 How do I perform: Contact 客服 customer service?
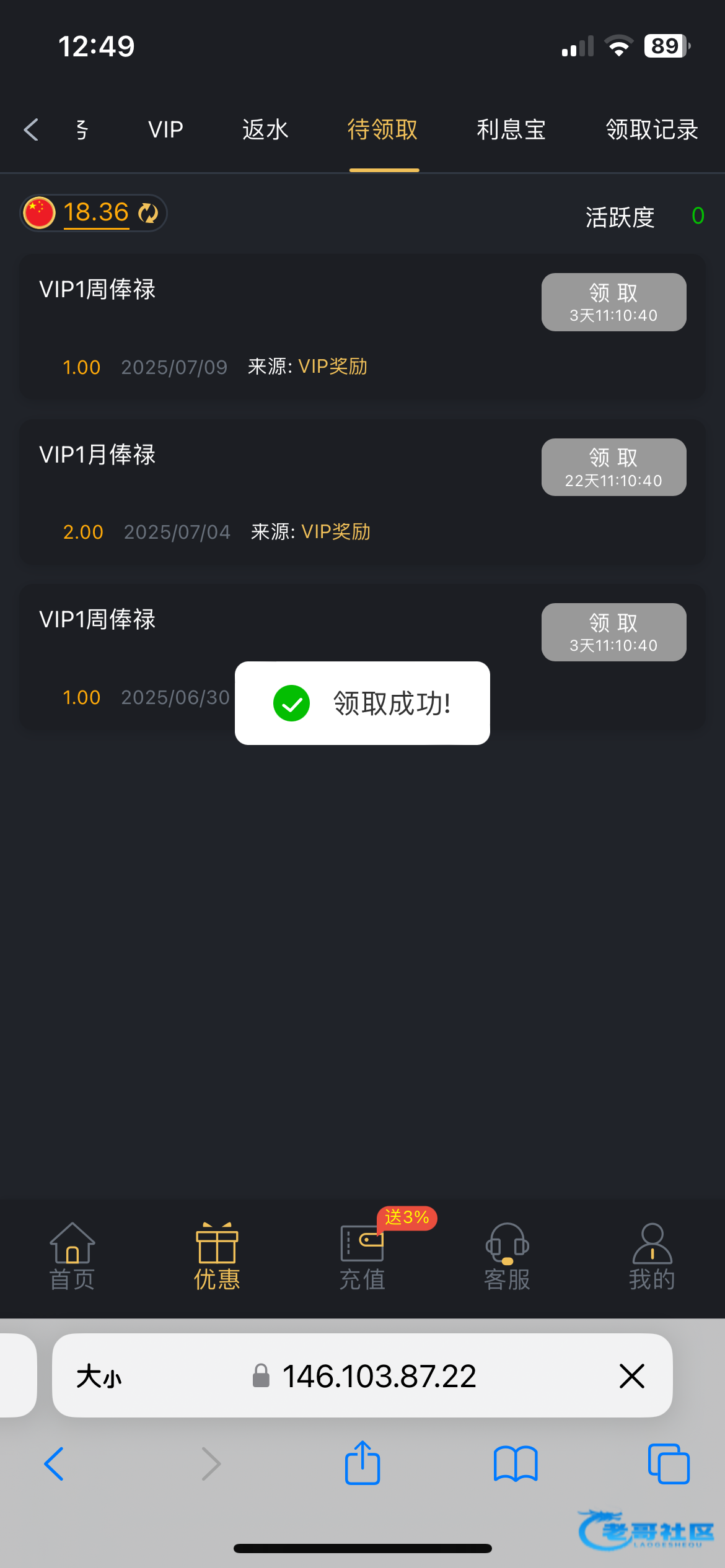pyautogui.click(x=507, y=1257)
